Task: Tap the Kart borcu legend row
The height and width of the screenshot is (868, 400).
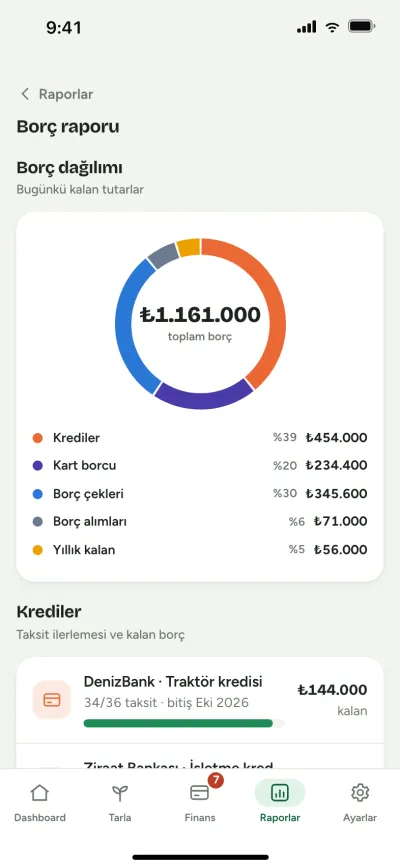Action: coord(200,466)
